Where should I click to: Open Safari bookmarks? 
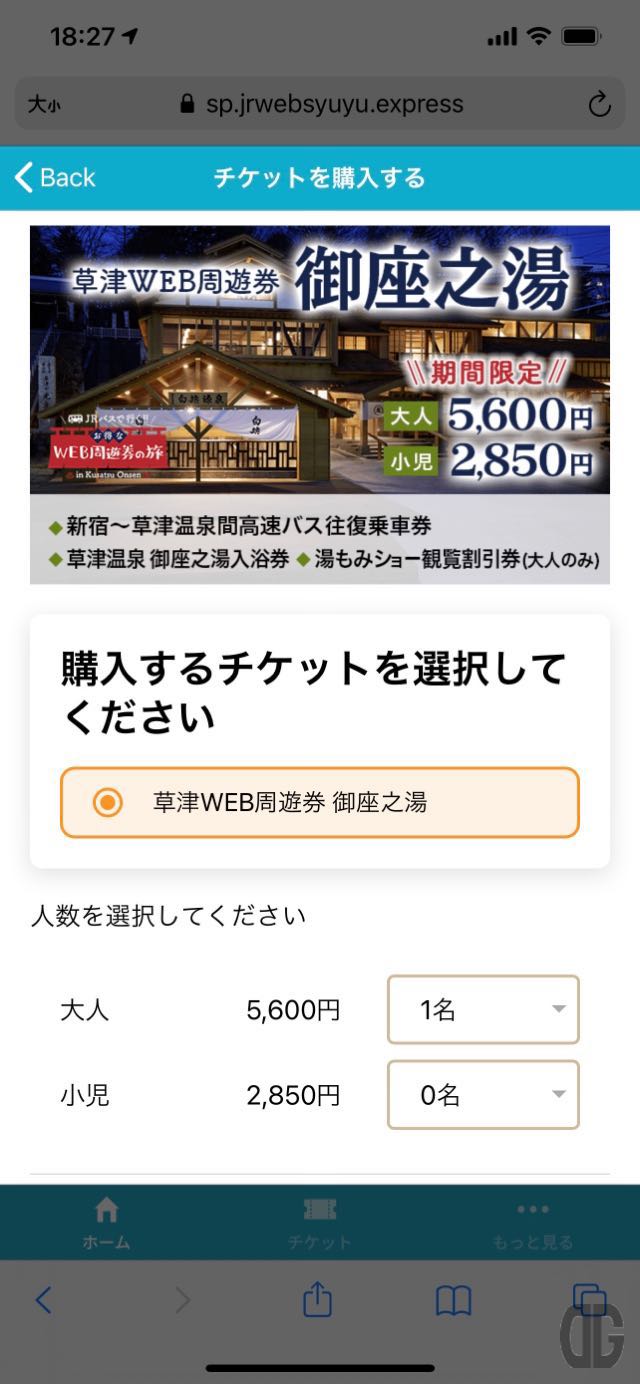click(453, 1300)
